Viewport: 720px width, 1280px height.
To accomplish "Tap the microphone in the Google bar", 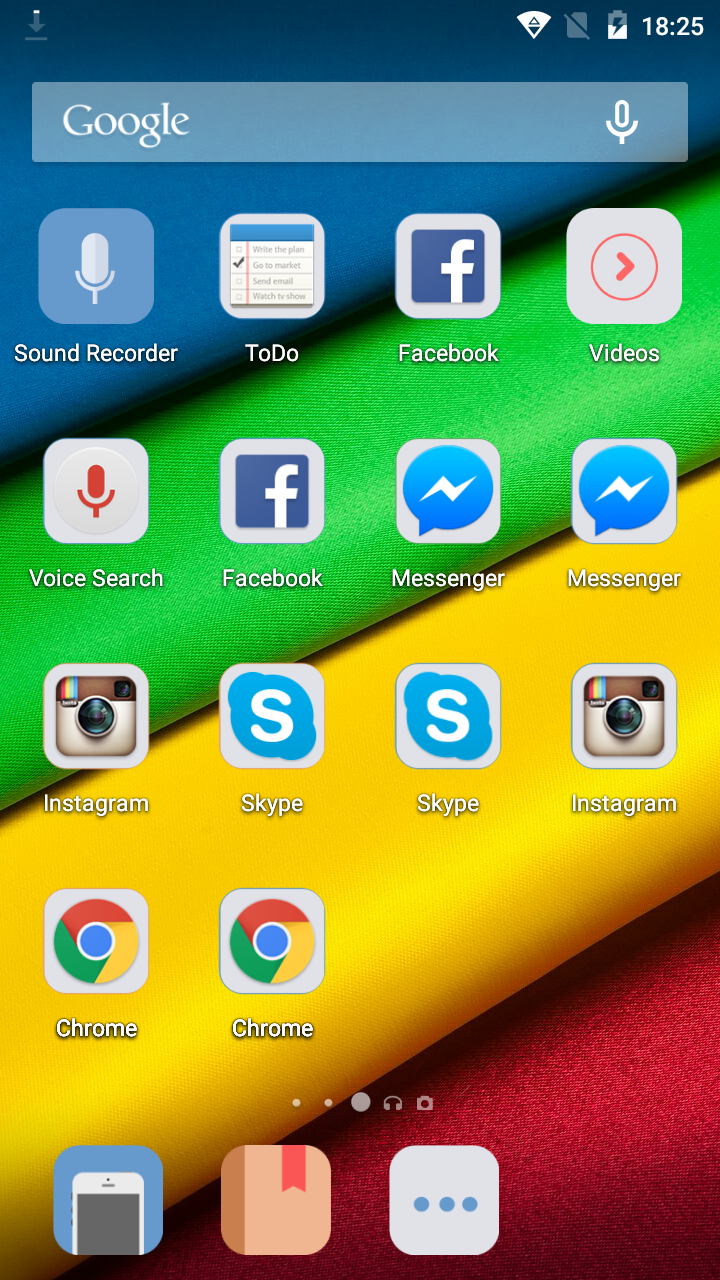I will [621, 122].
